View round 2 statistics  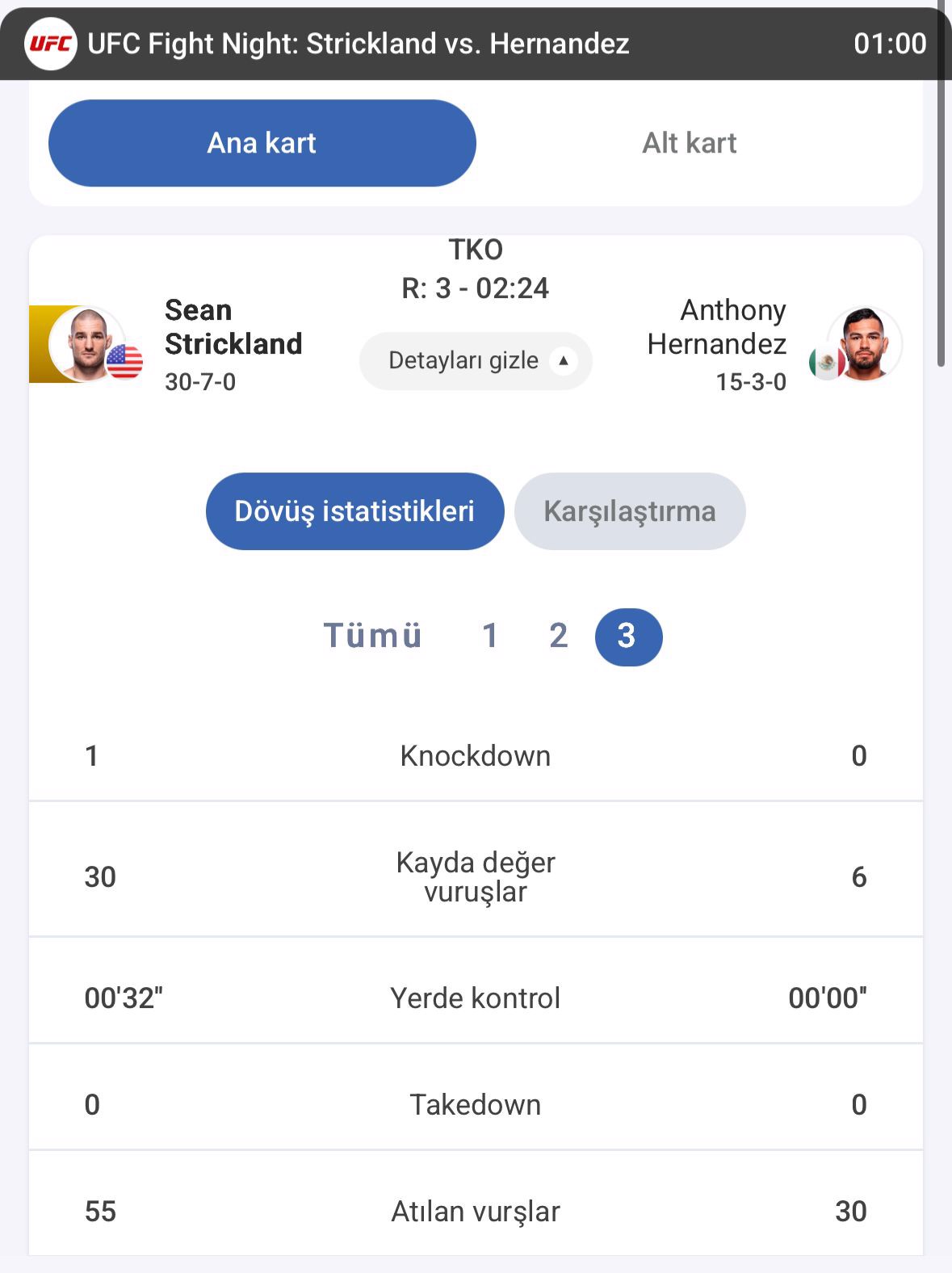(x=558, y=636)
